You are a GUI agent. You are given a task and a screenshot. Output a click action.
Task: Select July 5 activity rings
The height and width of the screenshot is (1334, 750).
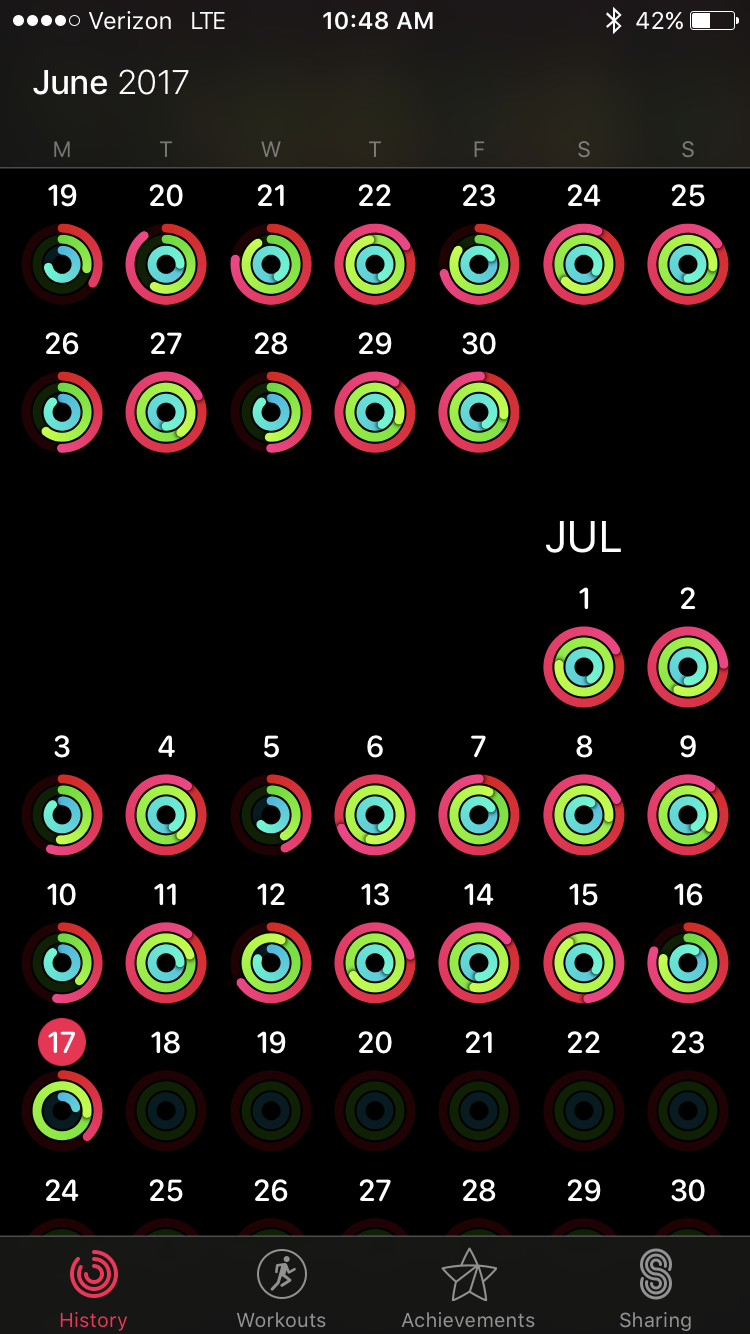[x=271, y=815]
